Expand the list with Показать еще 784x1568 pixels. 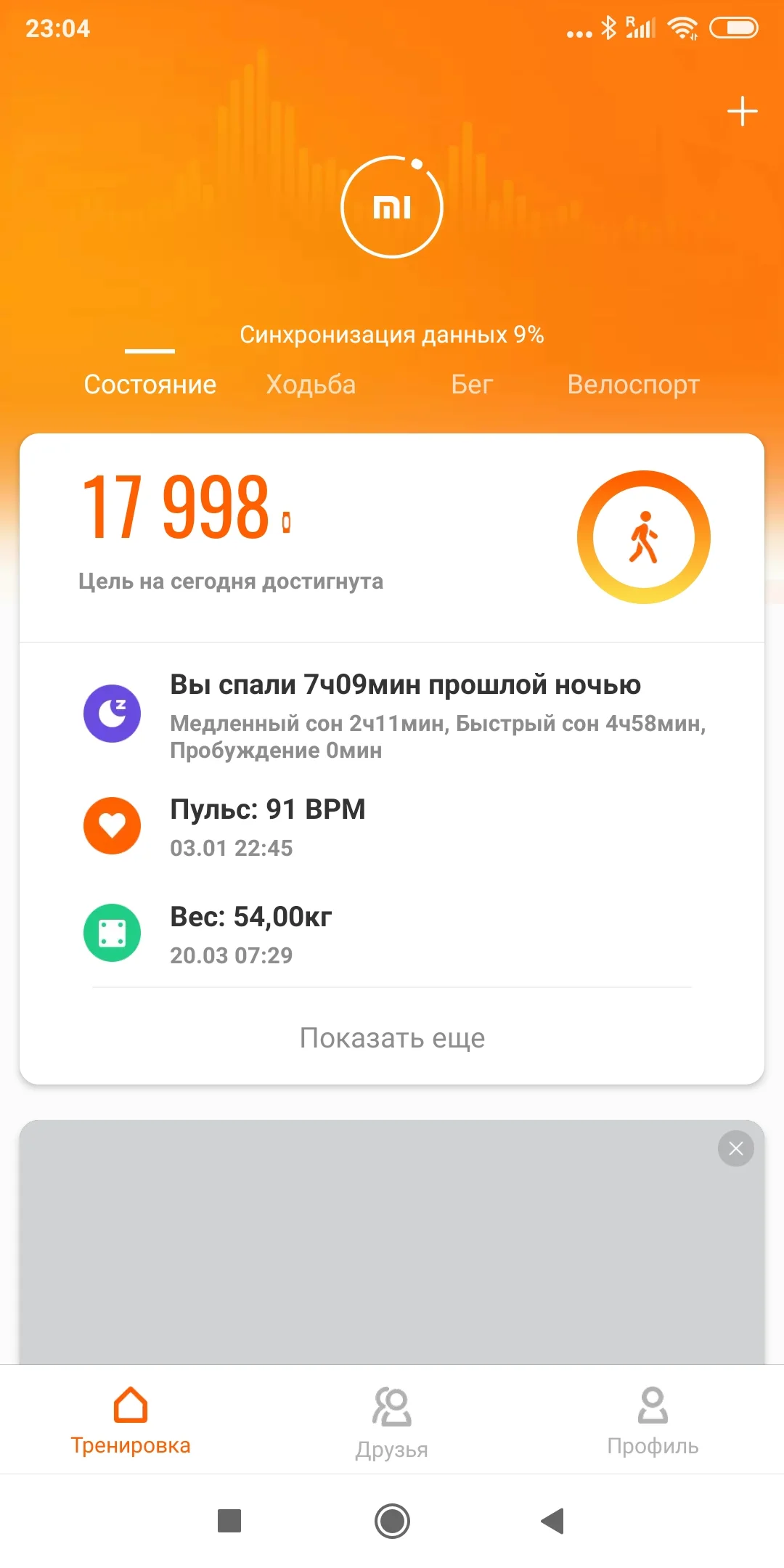392,1038
